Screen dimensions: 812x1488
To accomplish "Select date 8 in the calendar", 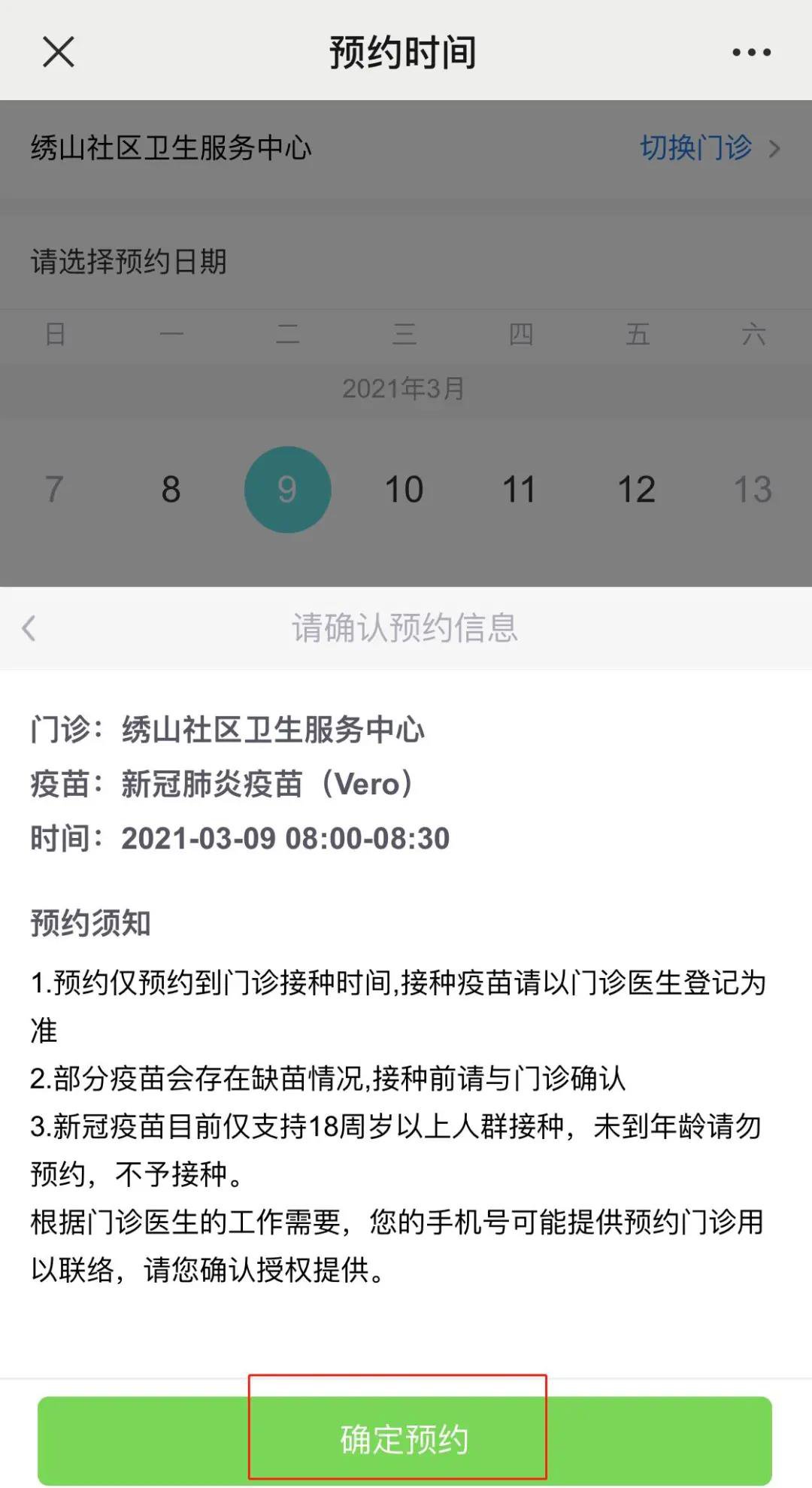I will tap(171, 490).
